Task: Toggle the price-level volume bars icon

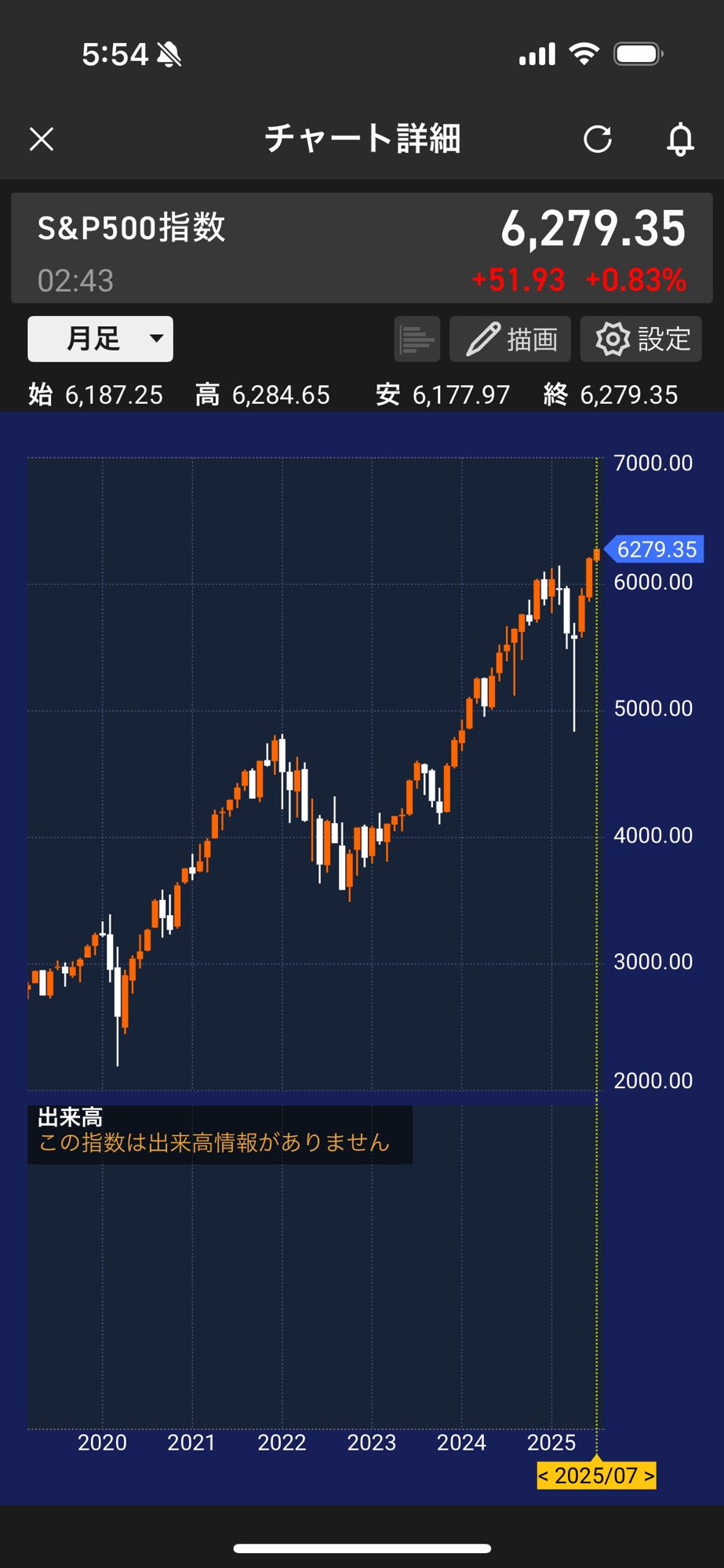Action: (417, 339)
